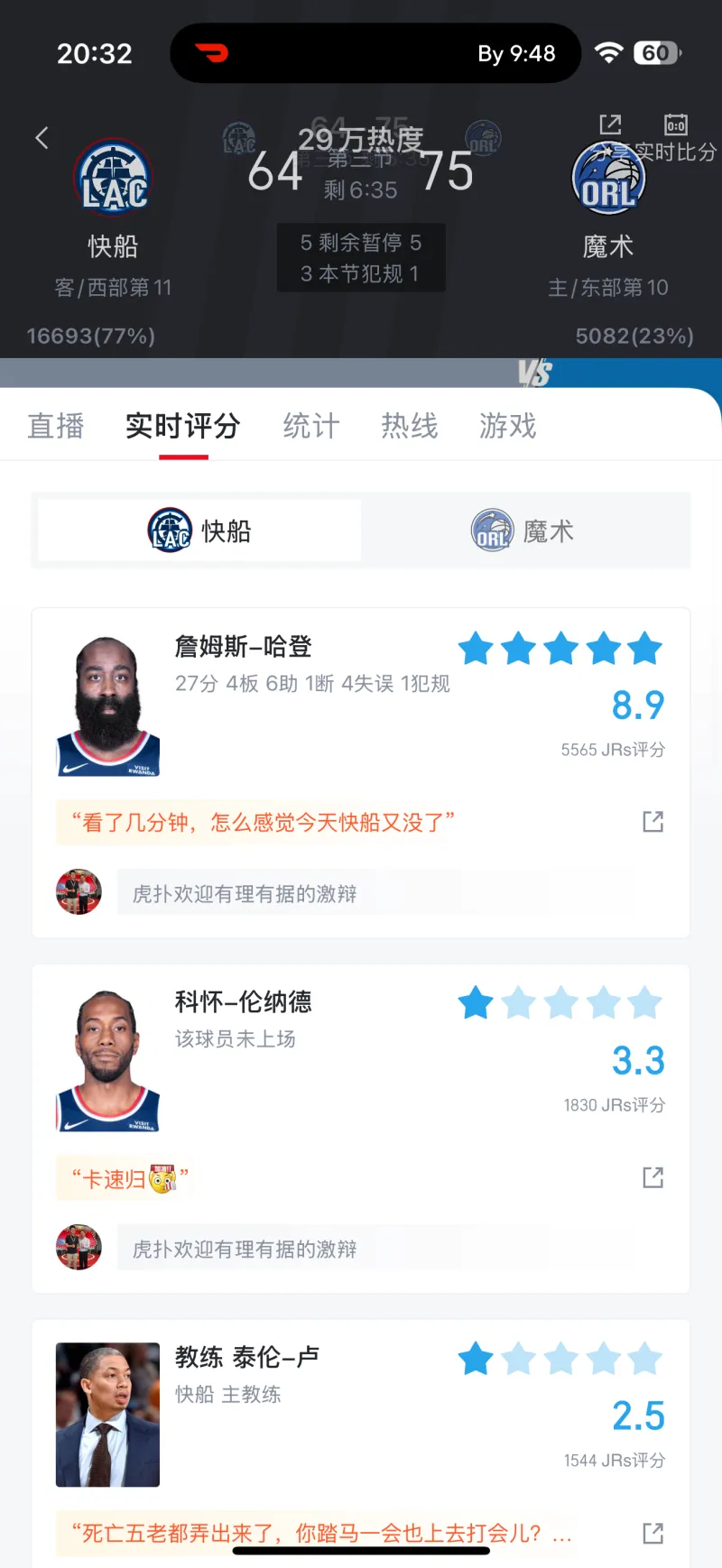Share the comment on 詹姆斯-哈登
The height and width of the screenshot is (1568, 722).
click(653, 821)
